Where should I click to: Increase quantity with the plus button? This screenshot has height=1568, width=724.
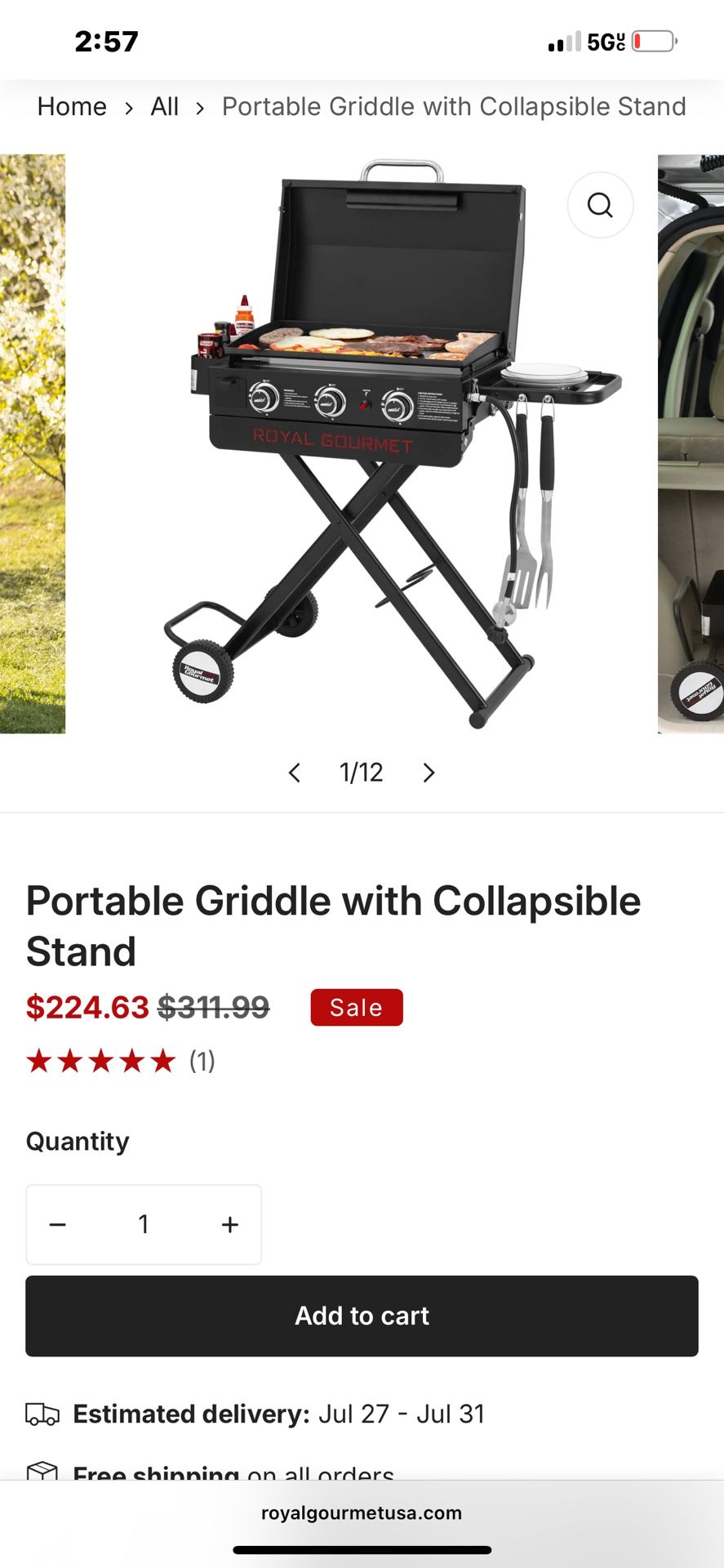[x=230, y=1224]
